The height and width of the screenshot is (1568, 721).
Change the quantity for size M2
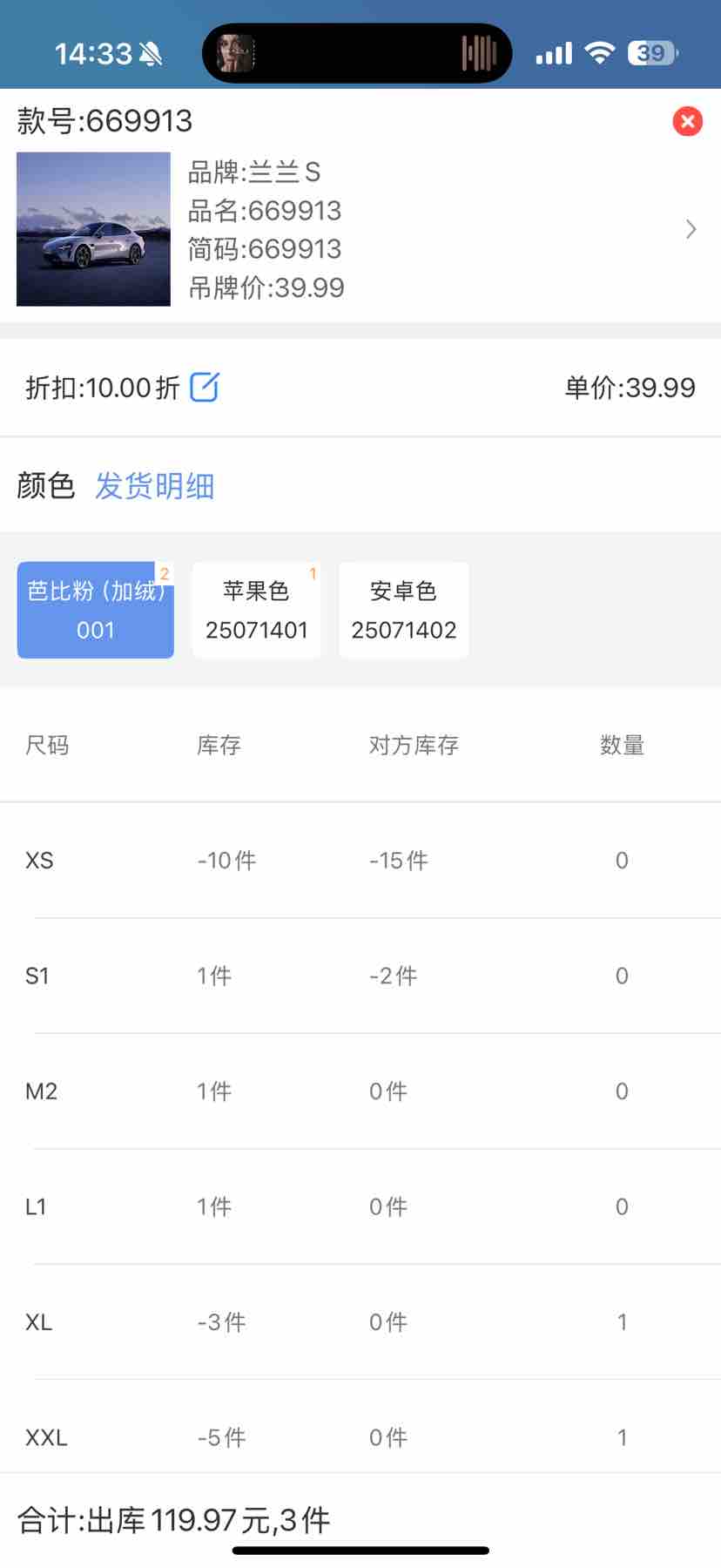[x=622, y=1092]
